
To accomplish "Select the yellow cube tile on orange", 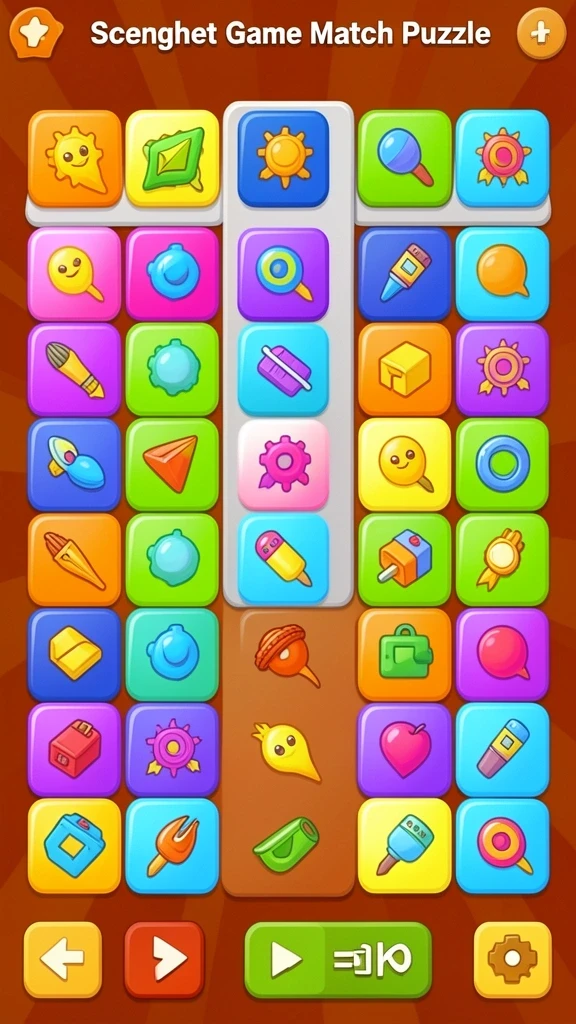I will coord(404,369).
